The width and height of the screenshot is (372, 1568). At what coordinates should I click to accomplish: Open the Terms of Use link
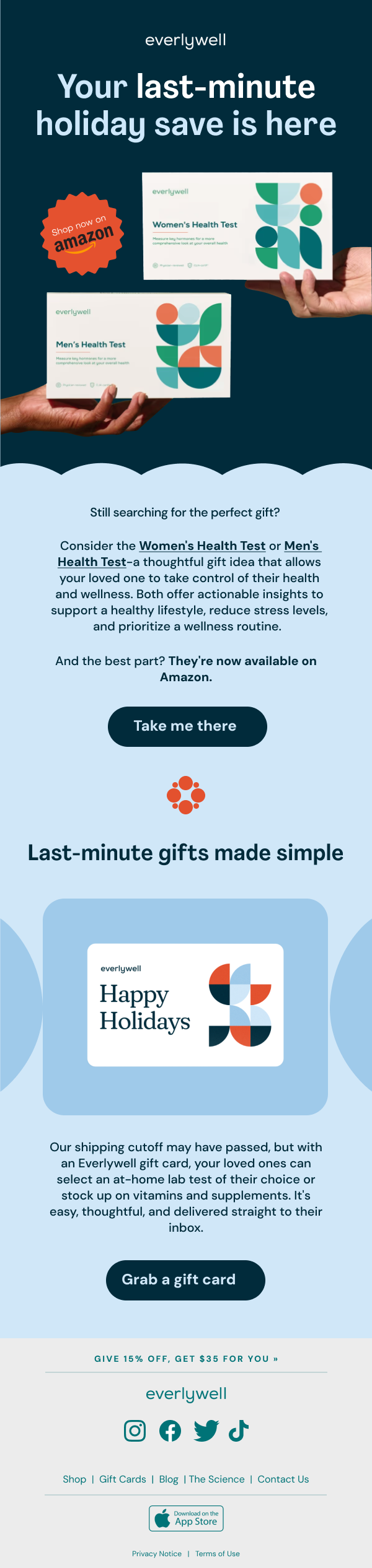(x=218, y=1553)
